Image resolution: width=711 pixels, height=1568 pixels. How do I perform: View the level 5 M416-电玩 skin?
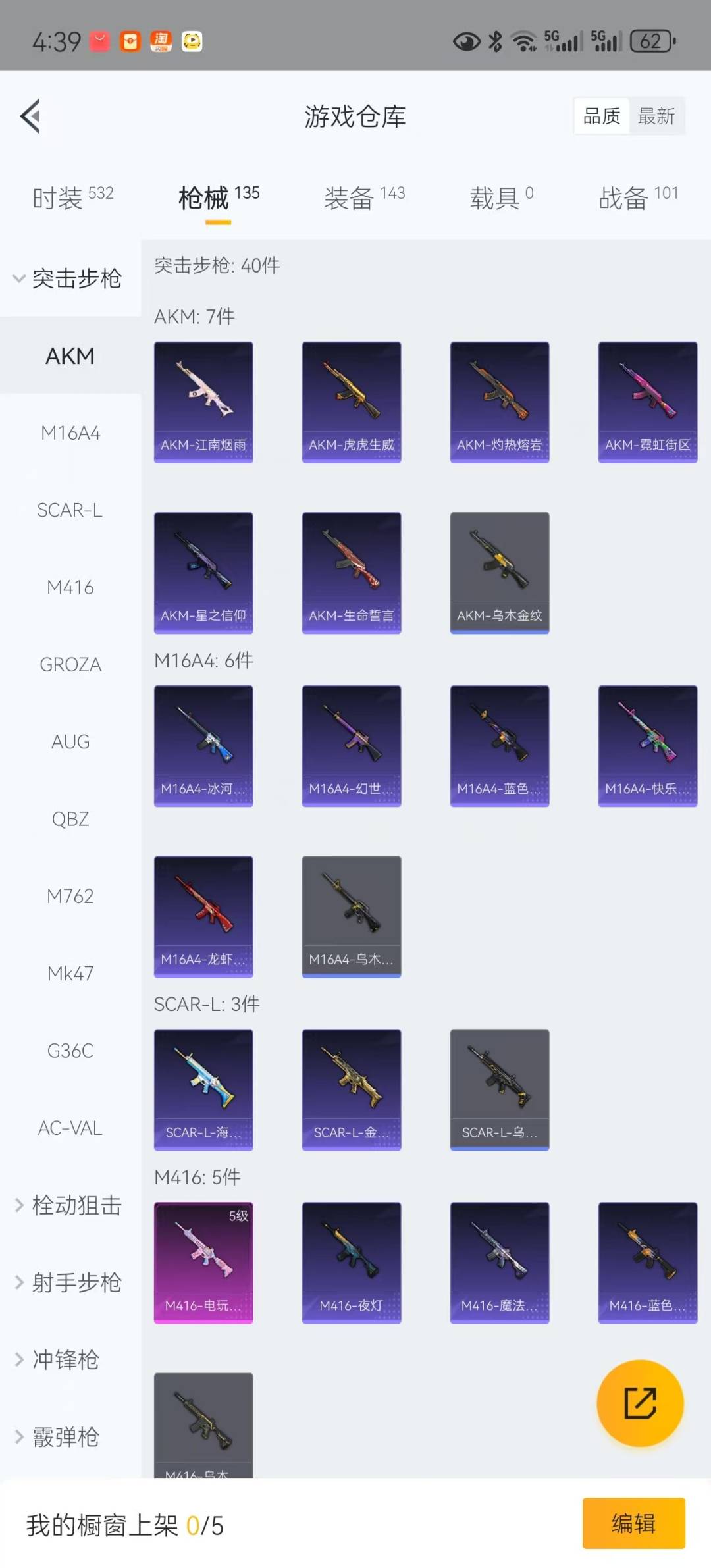(203, 1263)
